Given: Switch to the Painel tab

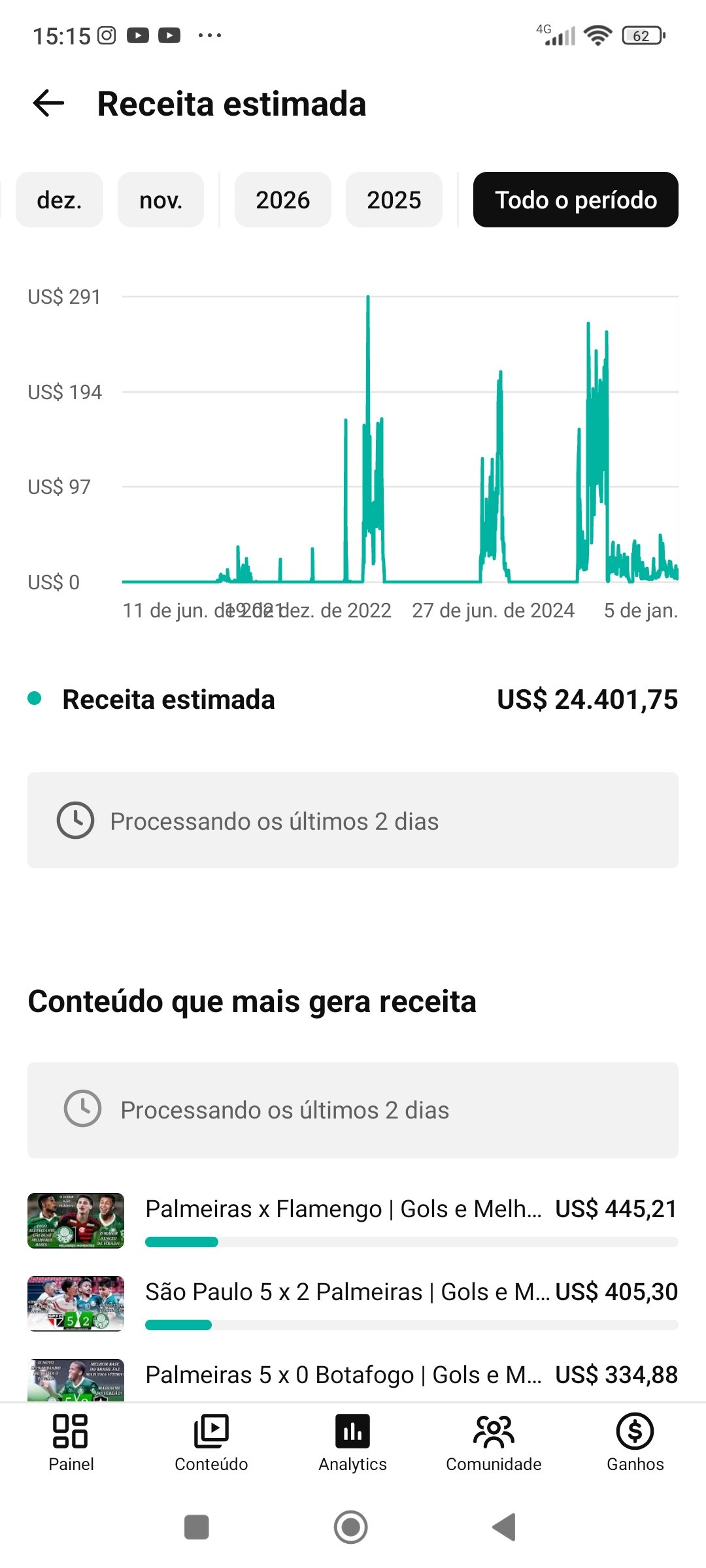Looking at the screenshot, I should 71,1443.
